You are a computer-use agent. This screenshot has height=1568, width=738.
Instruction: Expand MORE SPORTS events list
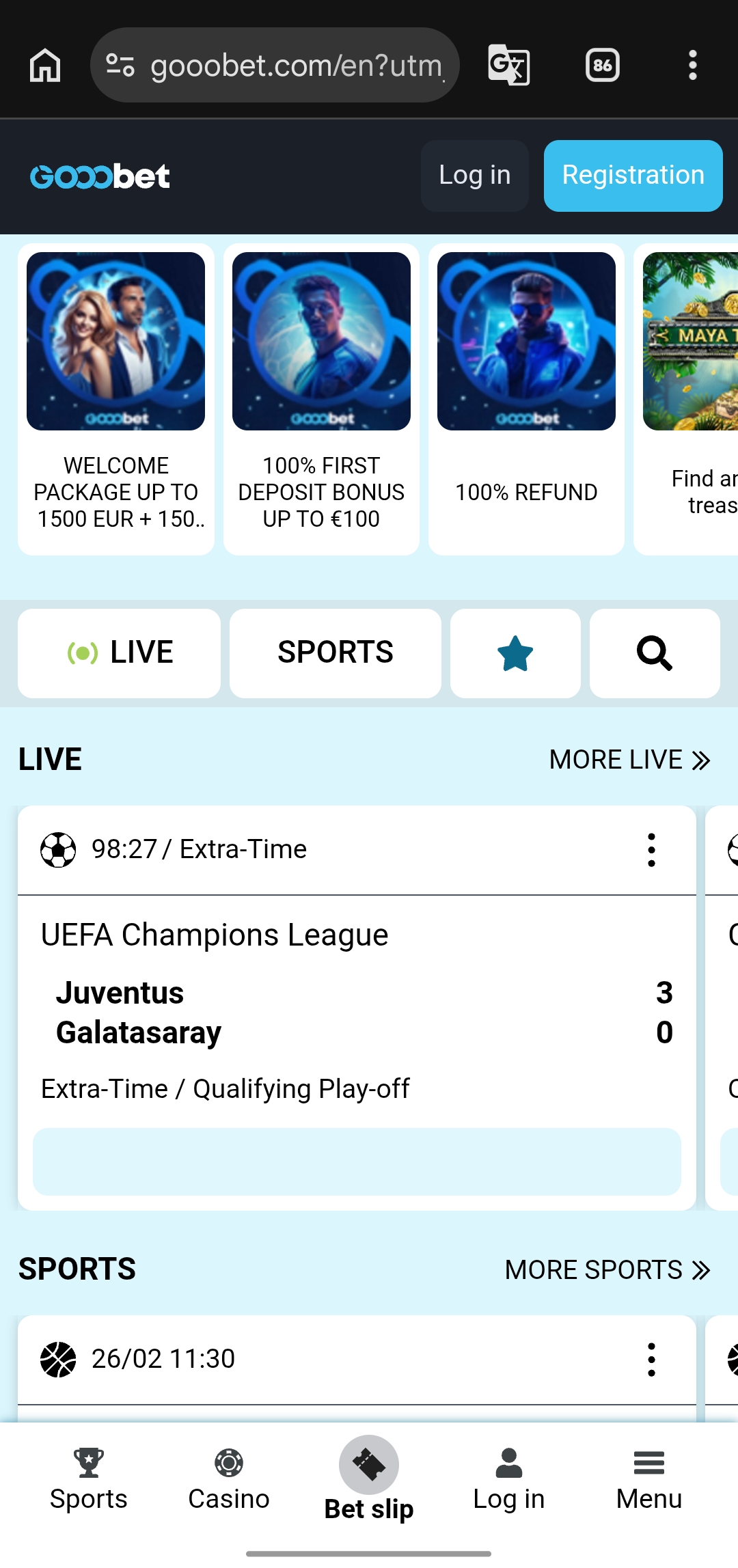pyautogui.click(x=607, y=1269)
